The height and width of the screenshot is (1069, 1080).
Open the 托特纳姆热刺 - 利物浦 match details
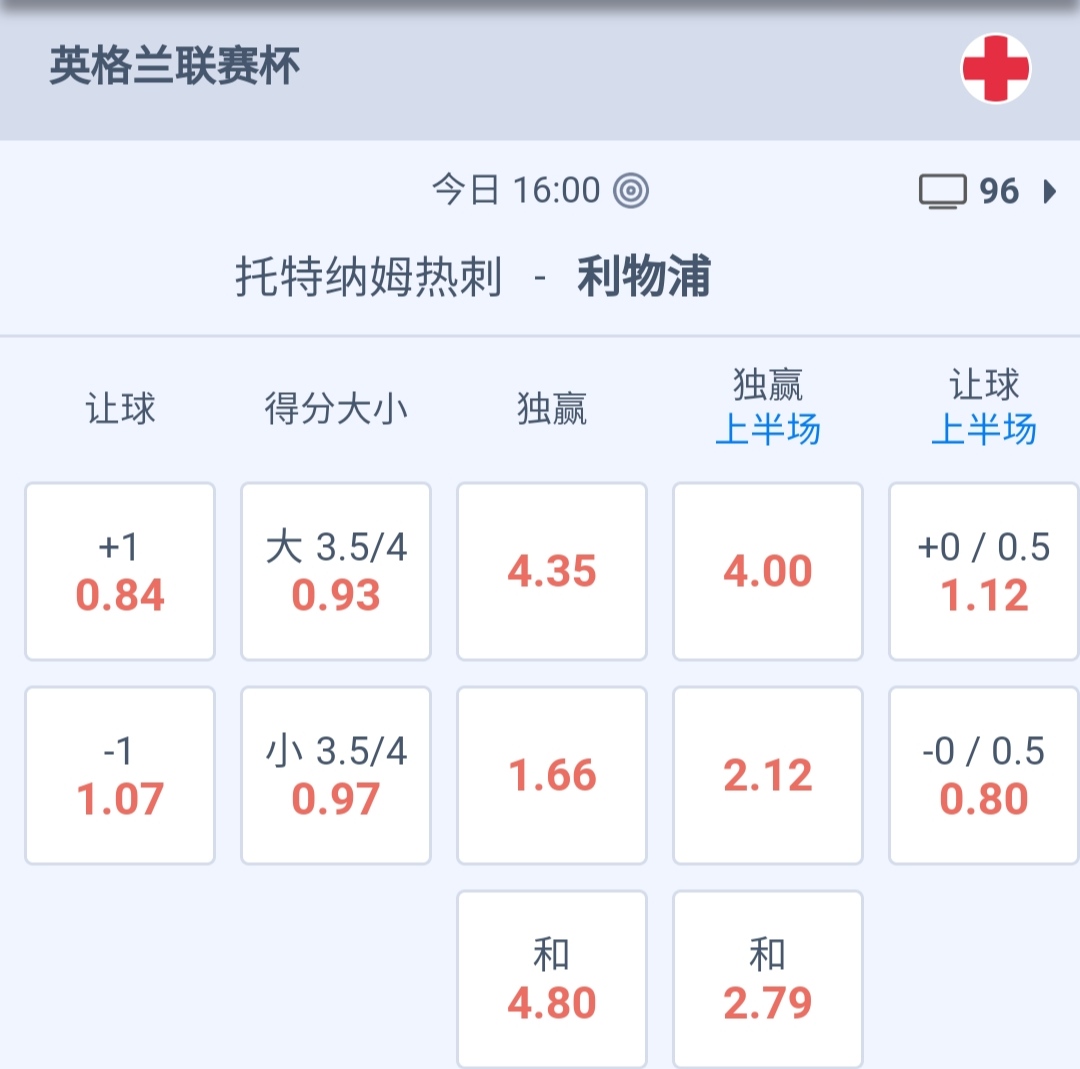click(x=472, y=277)
